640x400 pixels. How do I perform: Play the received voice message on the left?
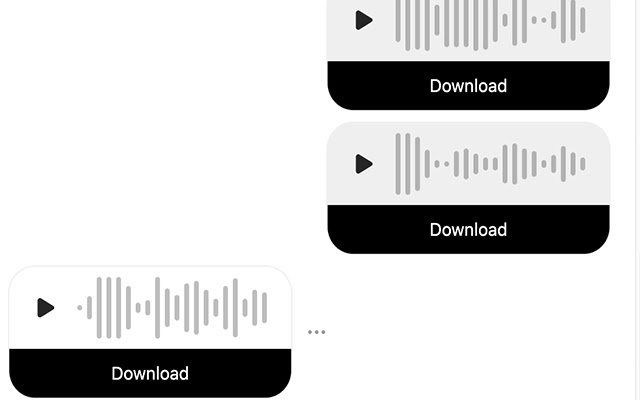coord(45,308)
